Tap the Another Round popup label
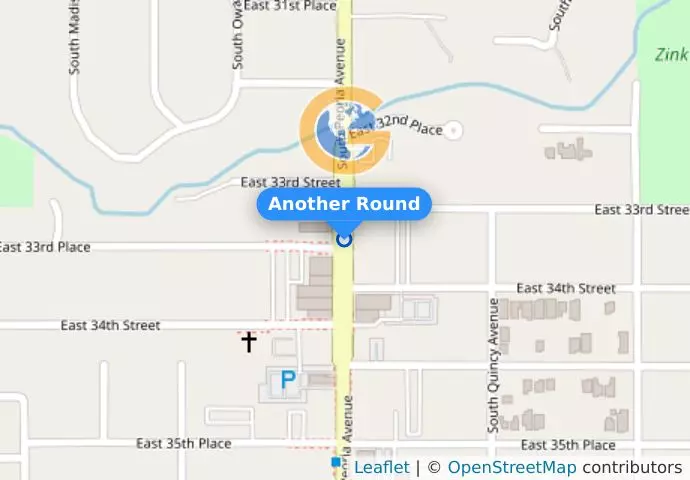The height and width of the screenshot is (480, 690). point(344,204)
